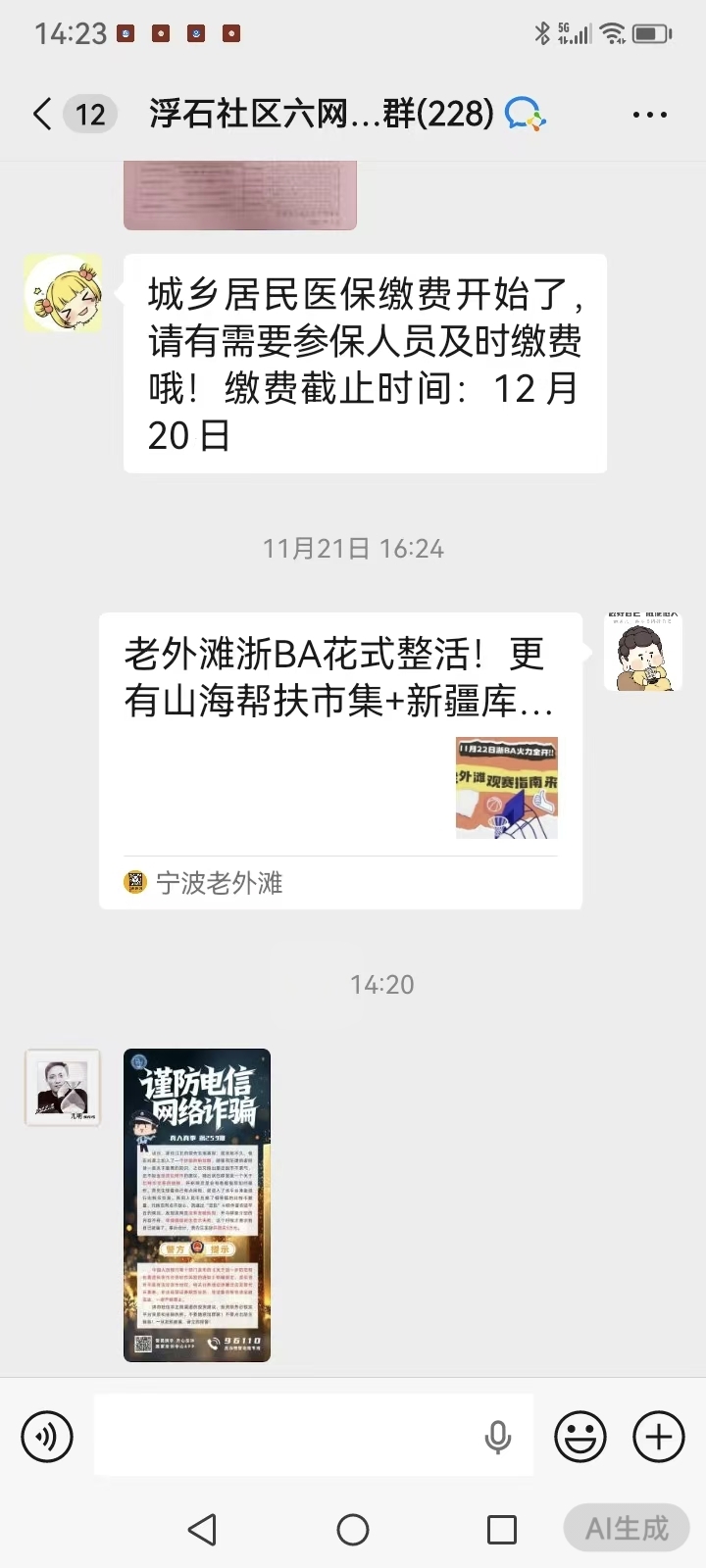The height and width of the screenshot is (1568, 706).
Task: Tap the plus icon to attach content
Action: (x=657, y=1436)
